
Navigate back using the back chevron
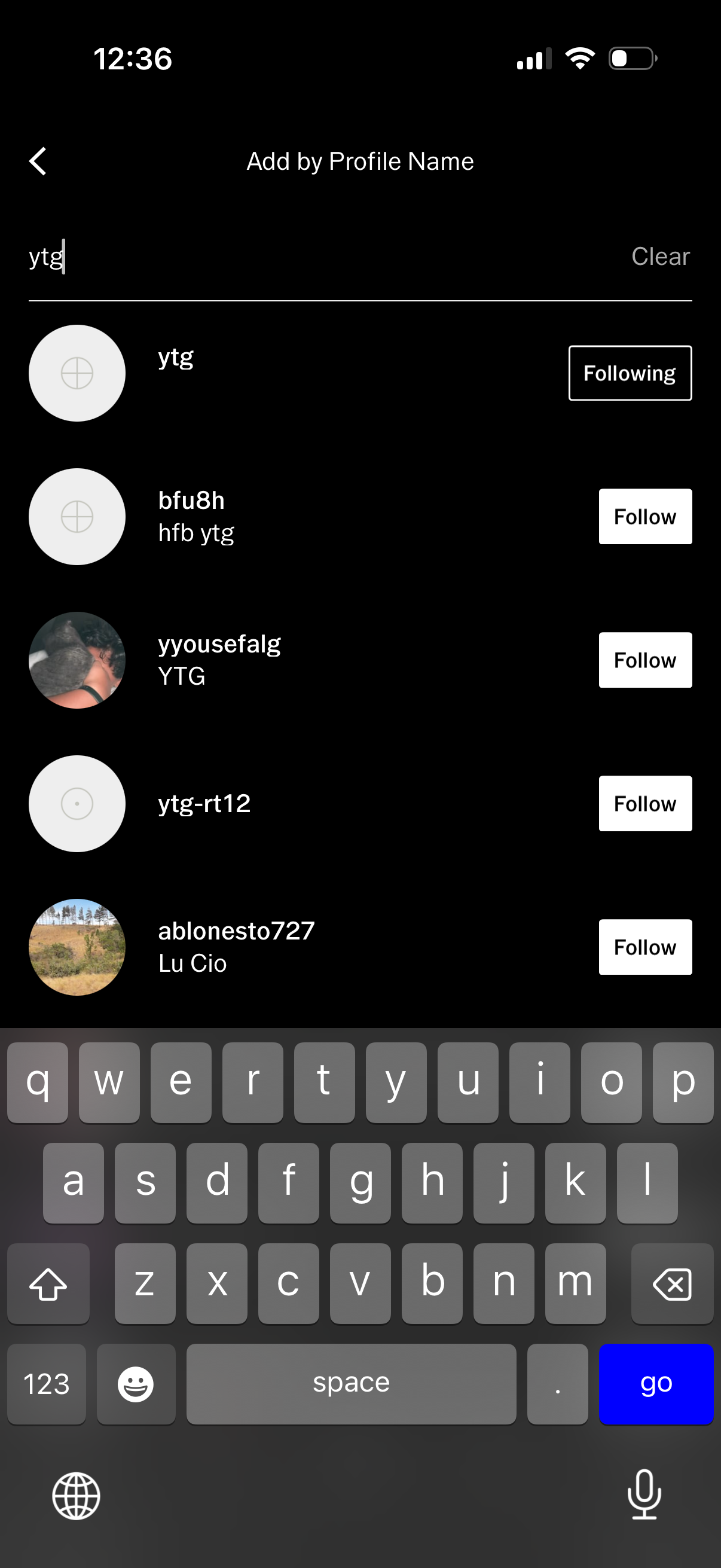pos(38,161)
